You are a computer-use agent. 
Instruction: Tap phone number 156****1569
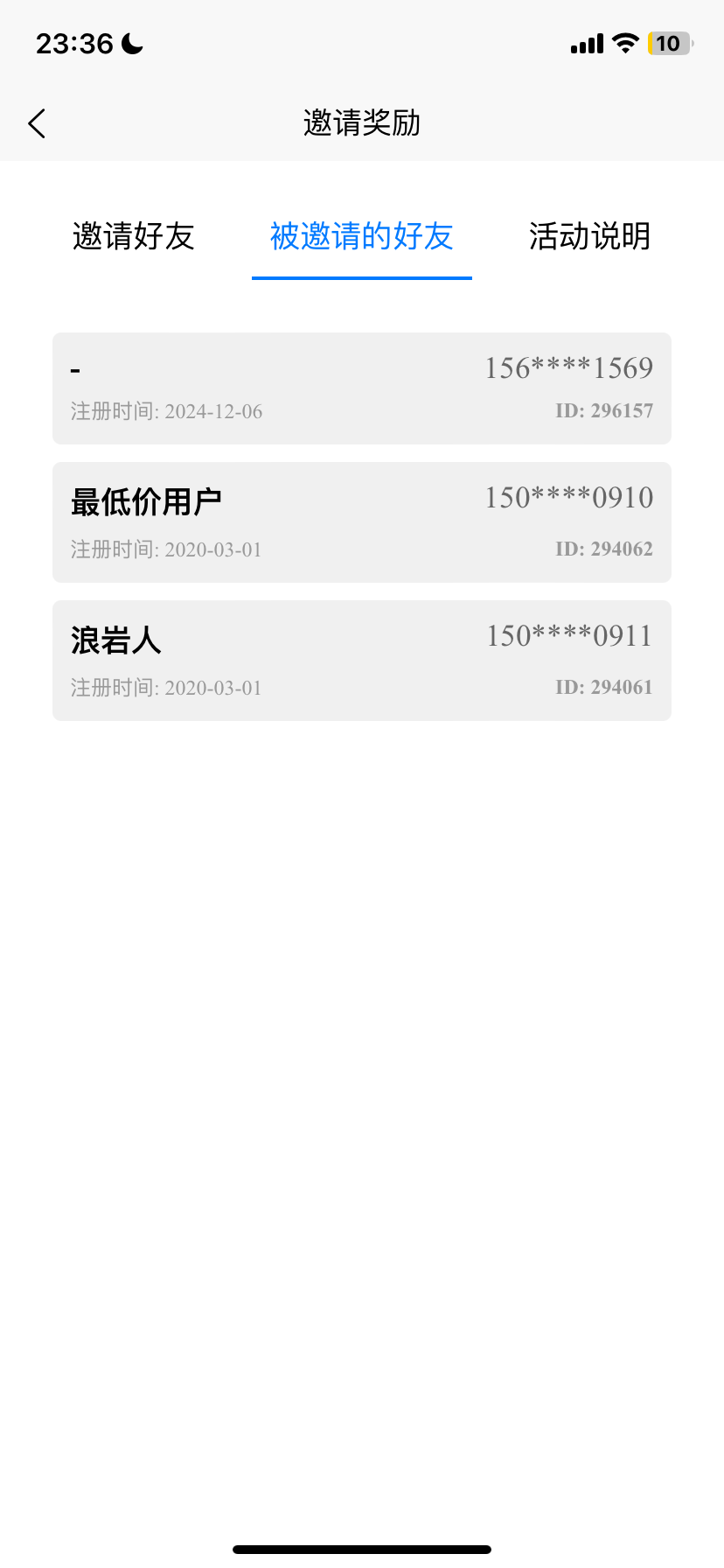(569, 367)
